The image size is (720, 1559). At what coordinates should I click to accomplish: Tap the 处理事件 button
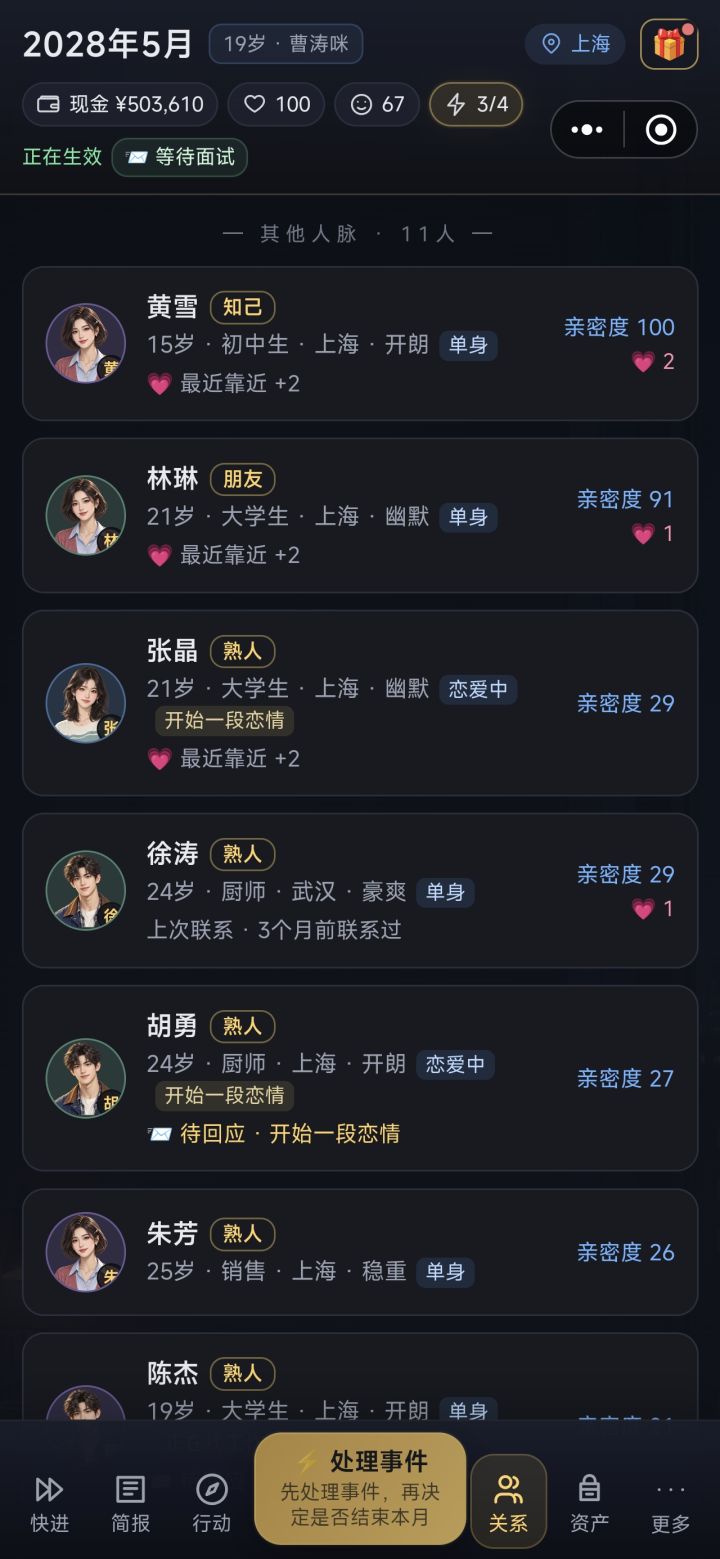[x=360, y=1489]
